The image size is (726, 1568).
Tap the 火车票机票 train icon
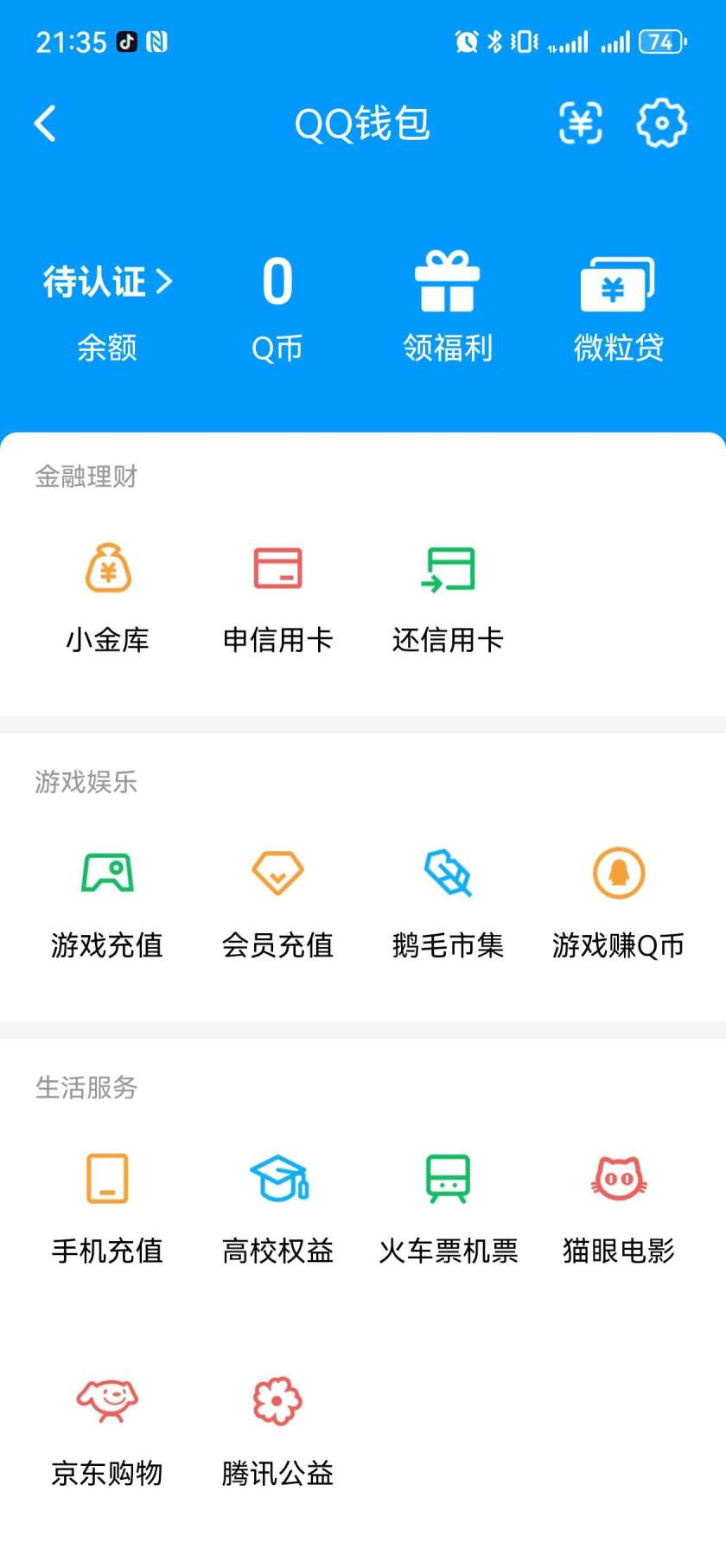pos(449,1178)
